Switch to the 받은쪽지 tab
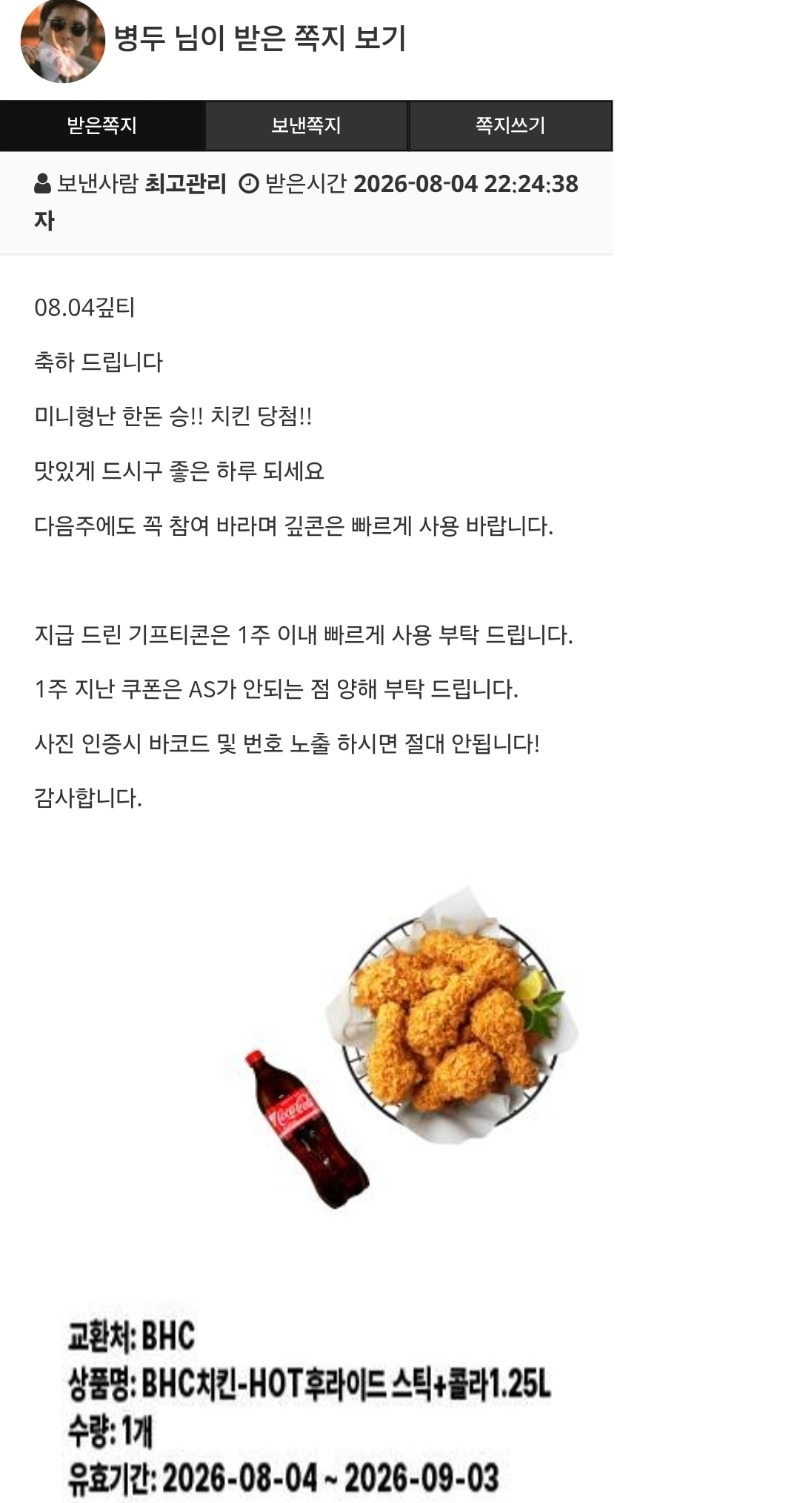This screenshot has height=1503, width=800. (102, 126)
